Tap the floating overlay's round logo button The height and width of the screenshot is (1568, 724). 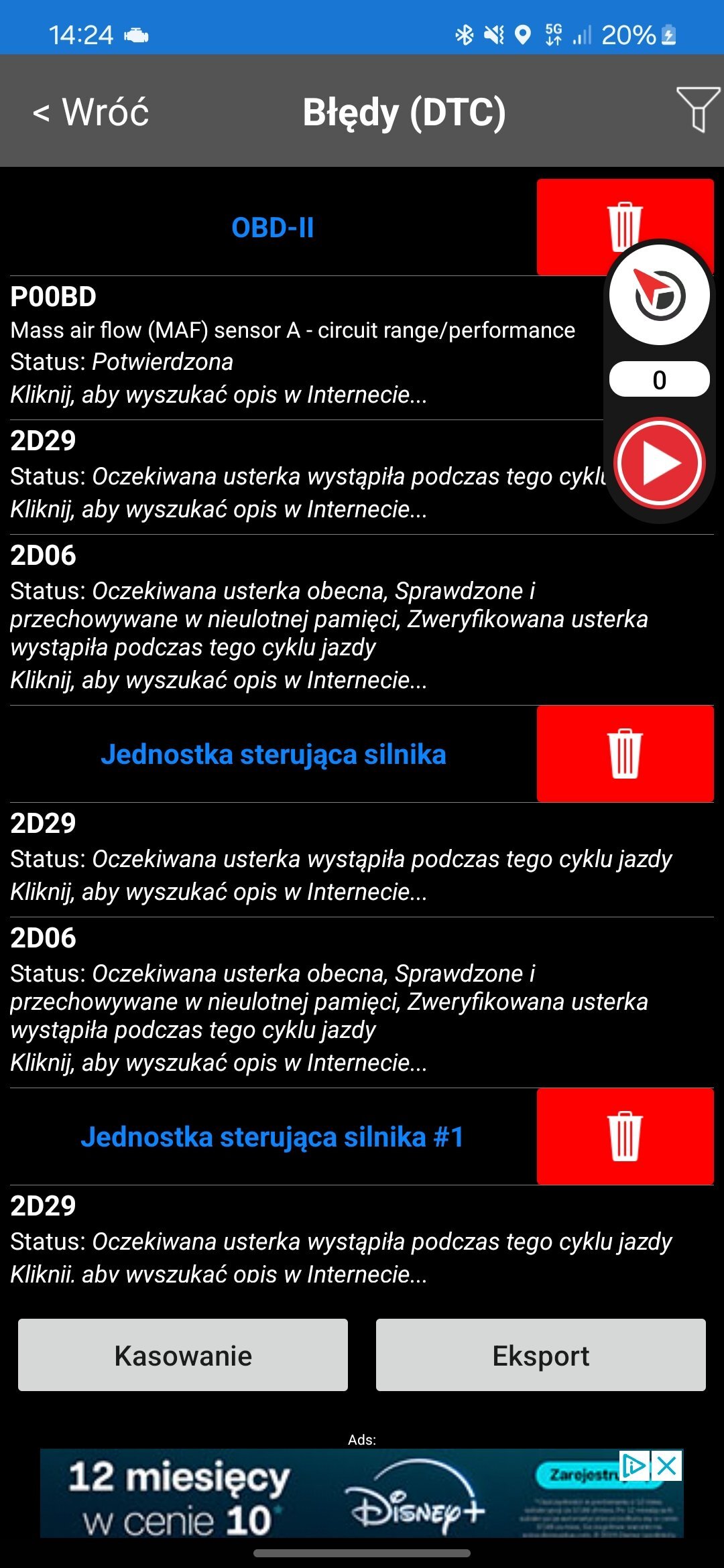point(660,295)
